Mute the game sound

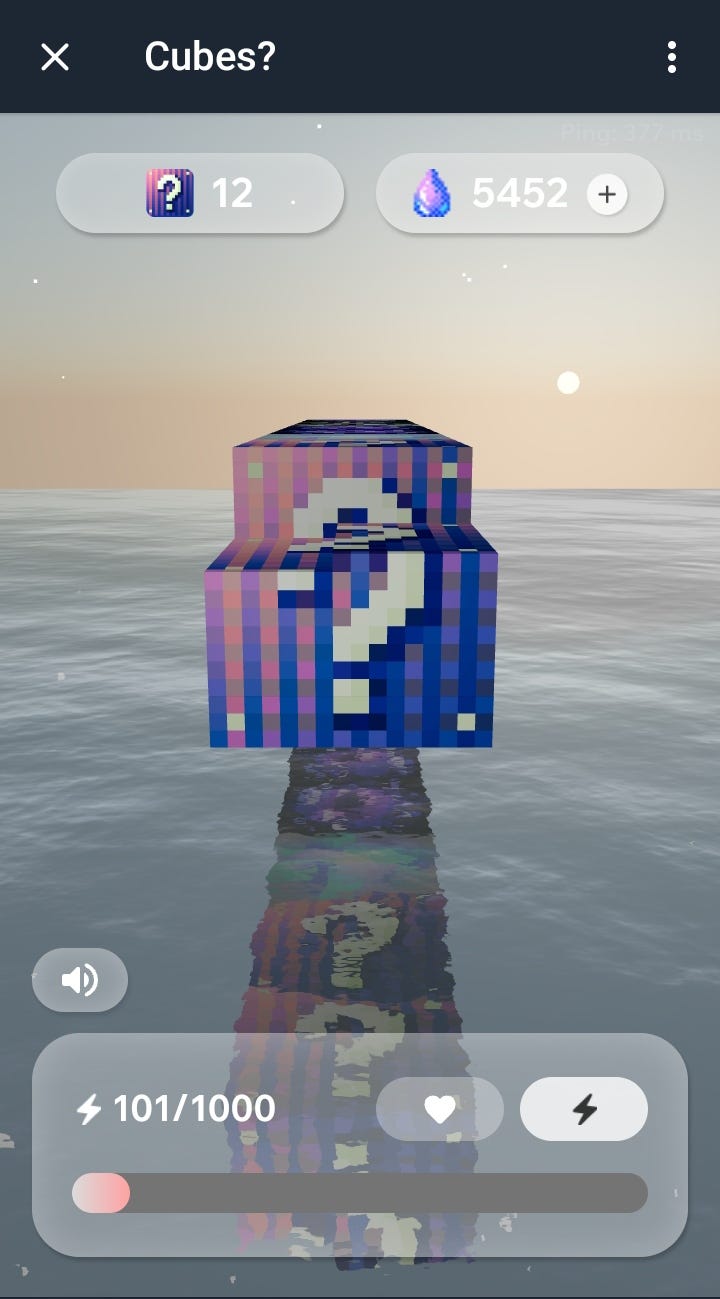coord(80,980)
